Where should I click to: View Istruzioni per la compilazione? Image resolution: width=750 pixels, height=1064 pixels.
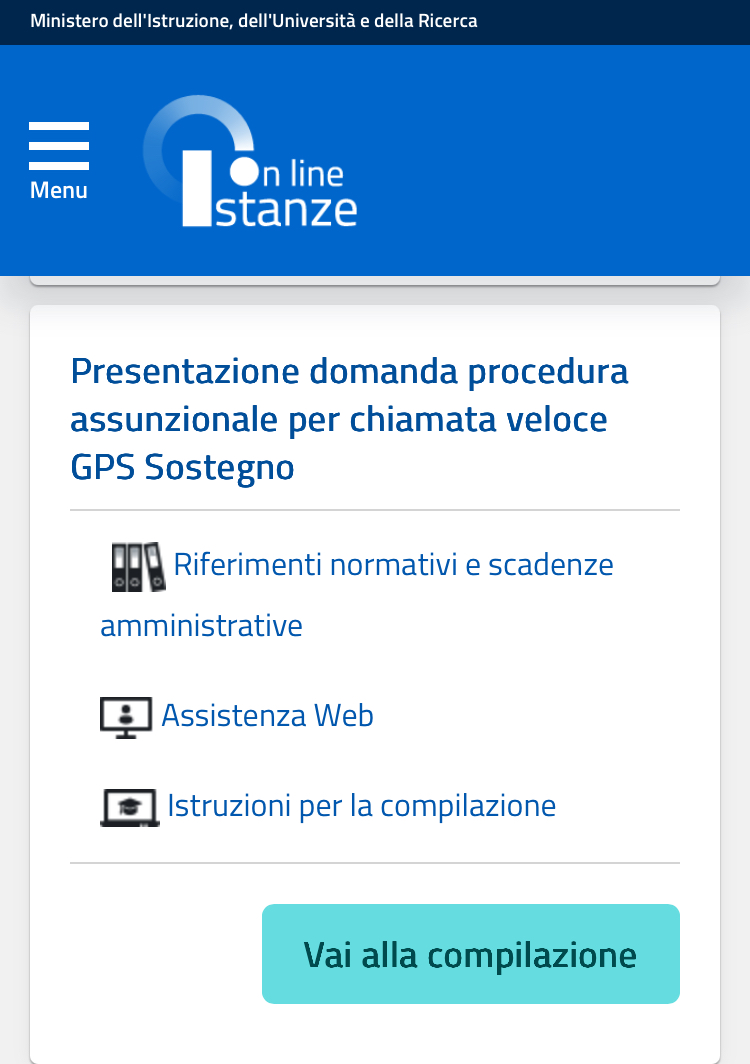[360, 806]
